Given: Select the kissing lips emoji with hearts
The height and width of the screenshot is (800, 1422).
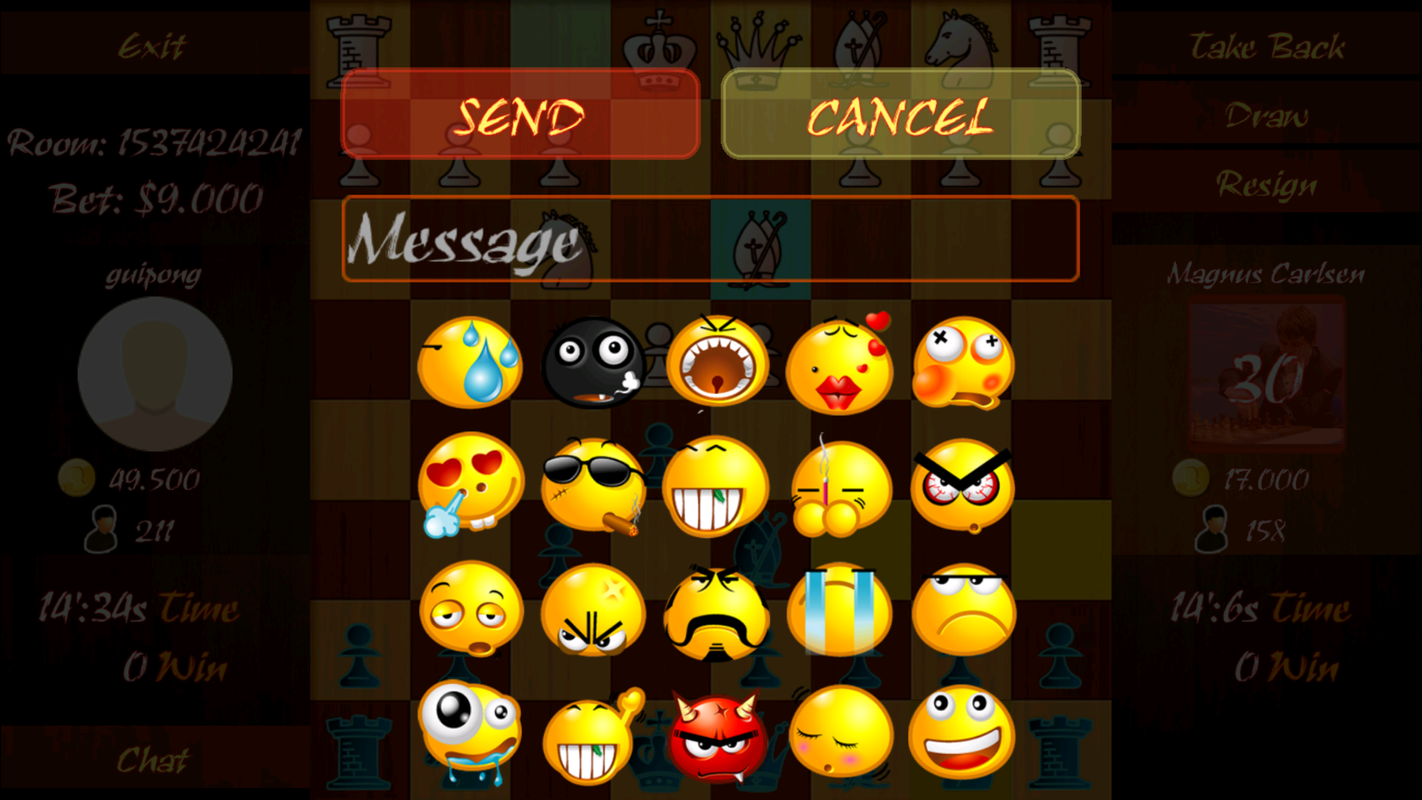Looking at the screenshot, I should [840, 362].
